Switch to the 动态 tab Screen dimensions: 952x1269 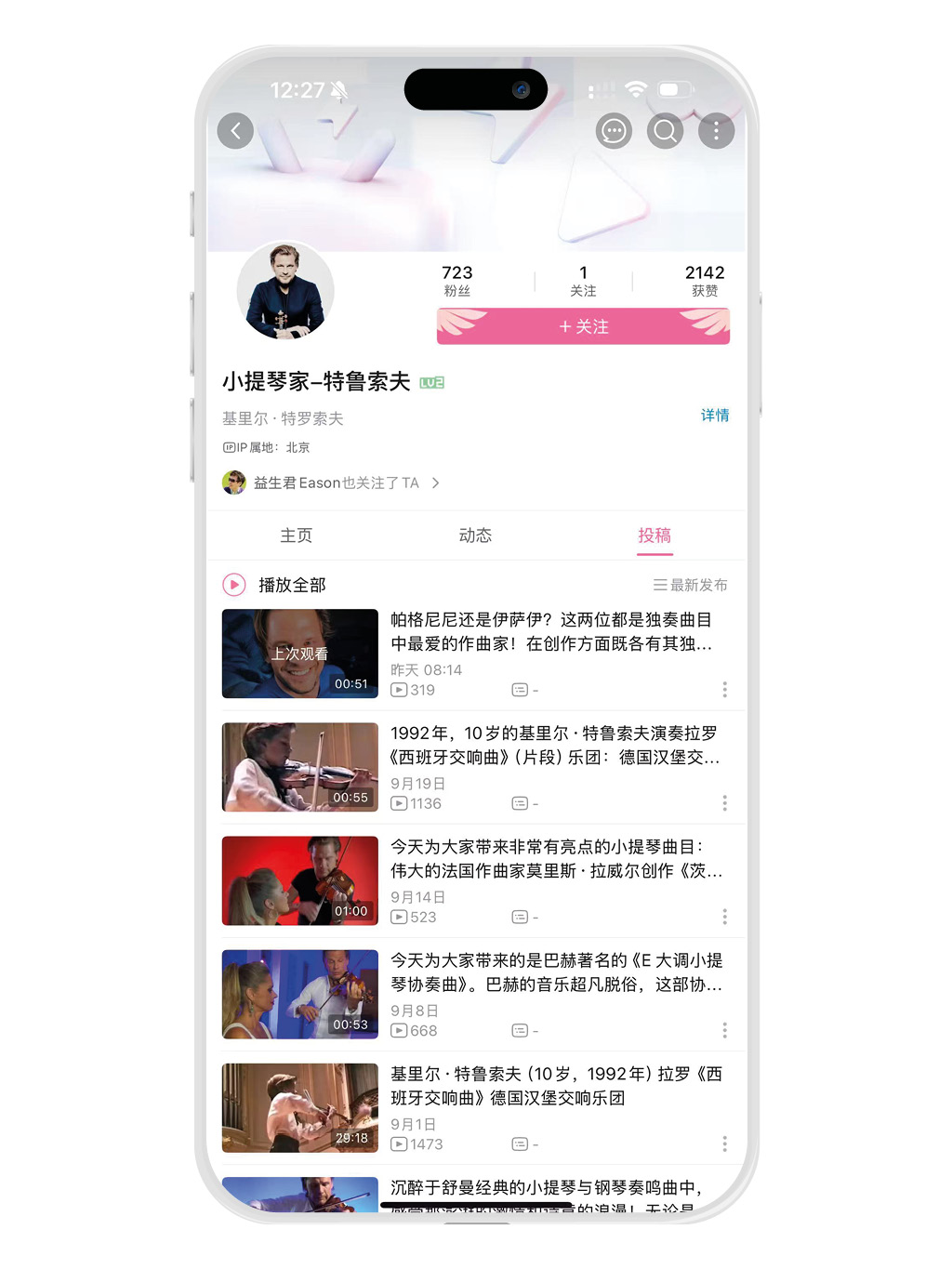click(475, 535)
